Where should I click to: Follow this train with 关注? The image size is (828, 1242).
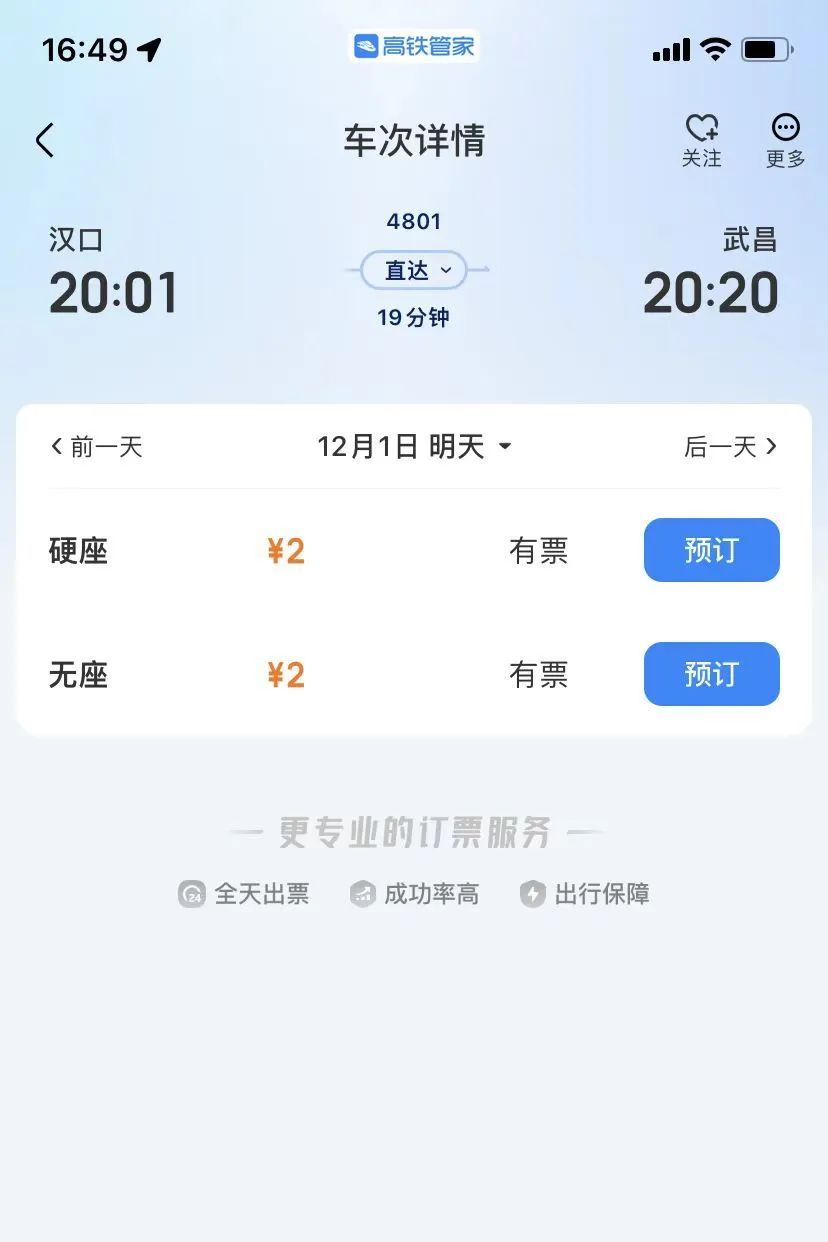(701, 140)
